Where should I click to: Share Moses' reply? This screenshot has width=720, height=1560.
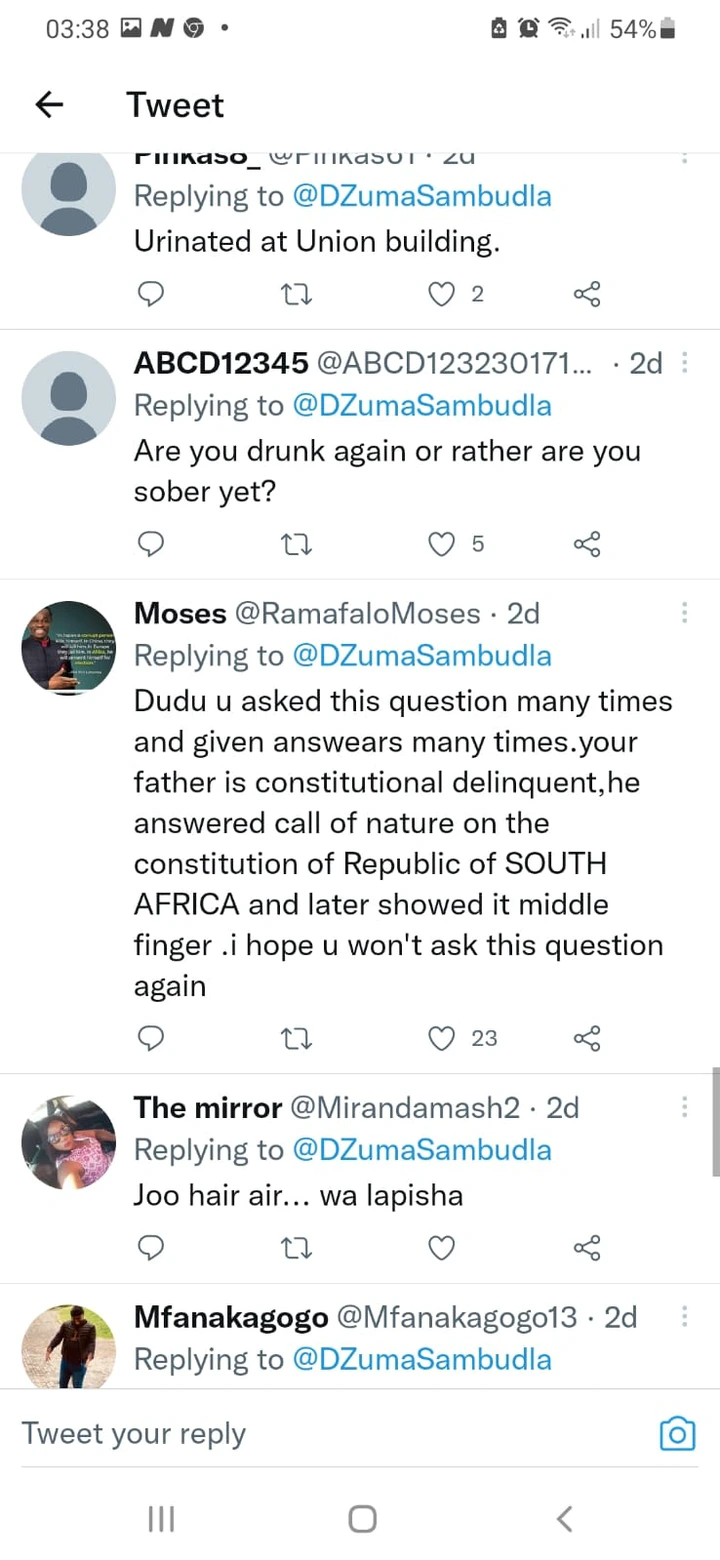pyautogui.click(x=587, y=1038)
